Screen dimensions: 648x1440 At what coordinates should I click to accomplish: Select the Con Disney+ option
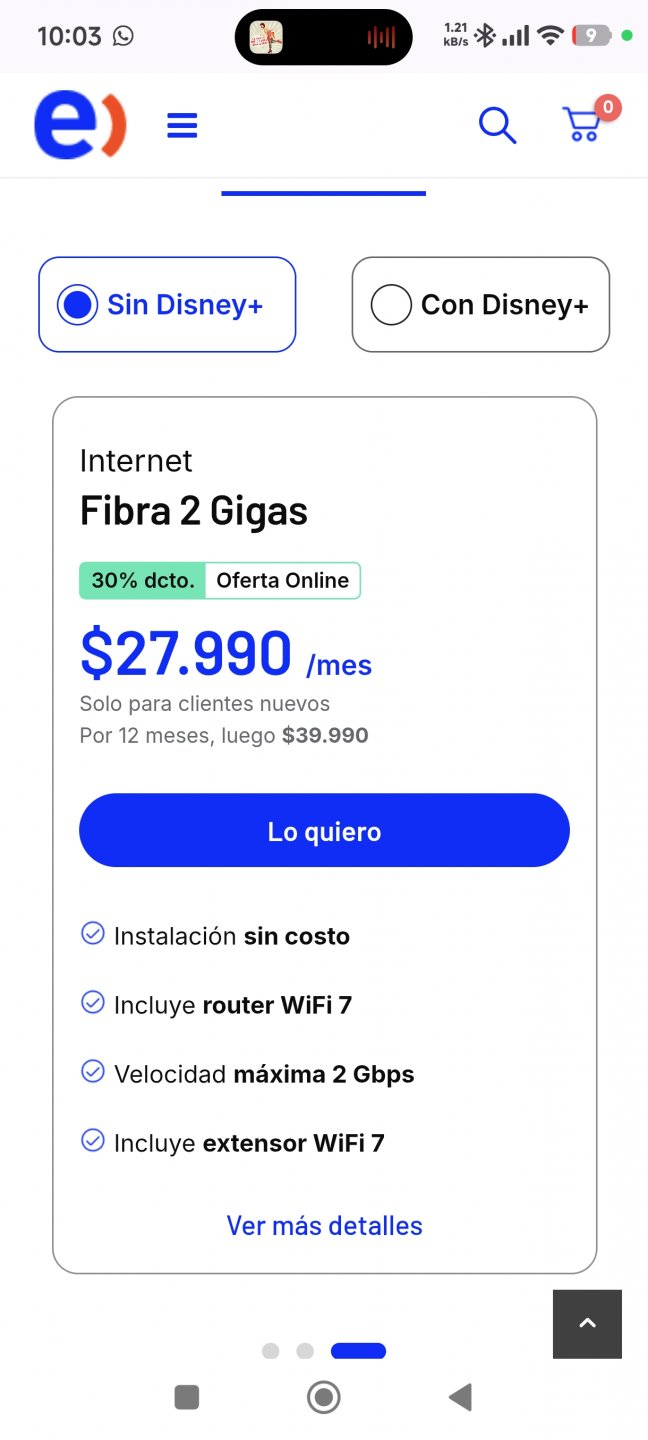[480, 305]
